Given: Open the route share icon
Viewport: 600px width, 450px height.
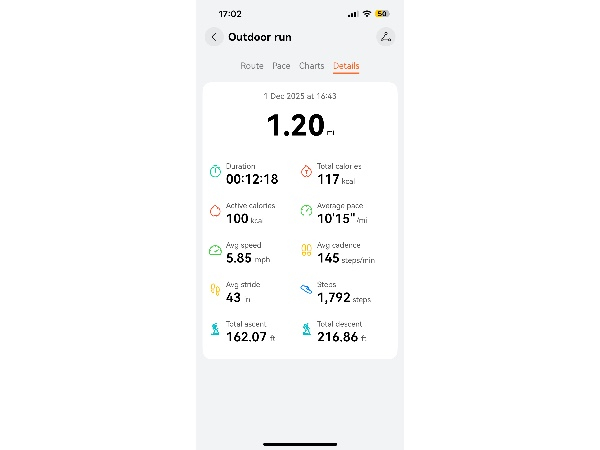Looking at the screenshot, I should (x=385, y=37).
